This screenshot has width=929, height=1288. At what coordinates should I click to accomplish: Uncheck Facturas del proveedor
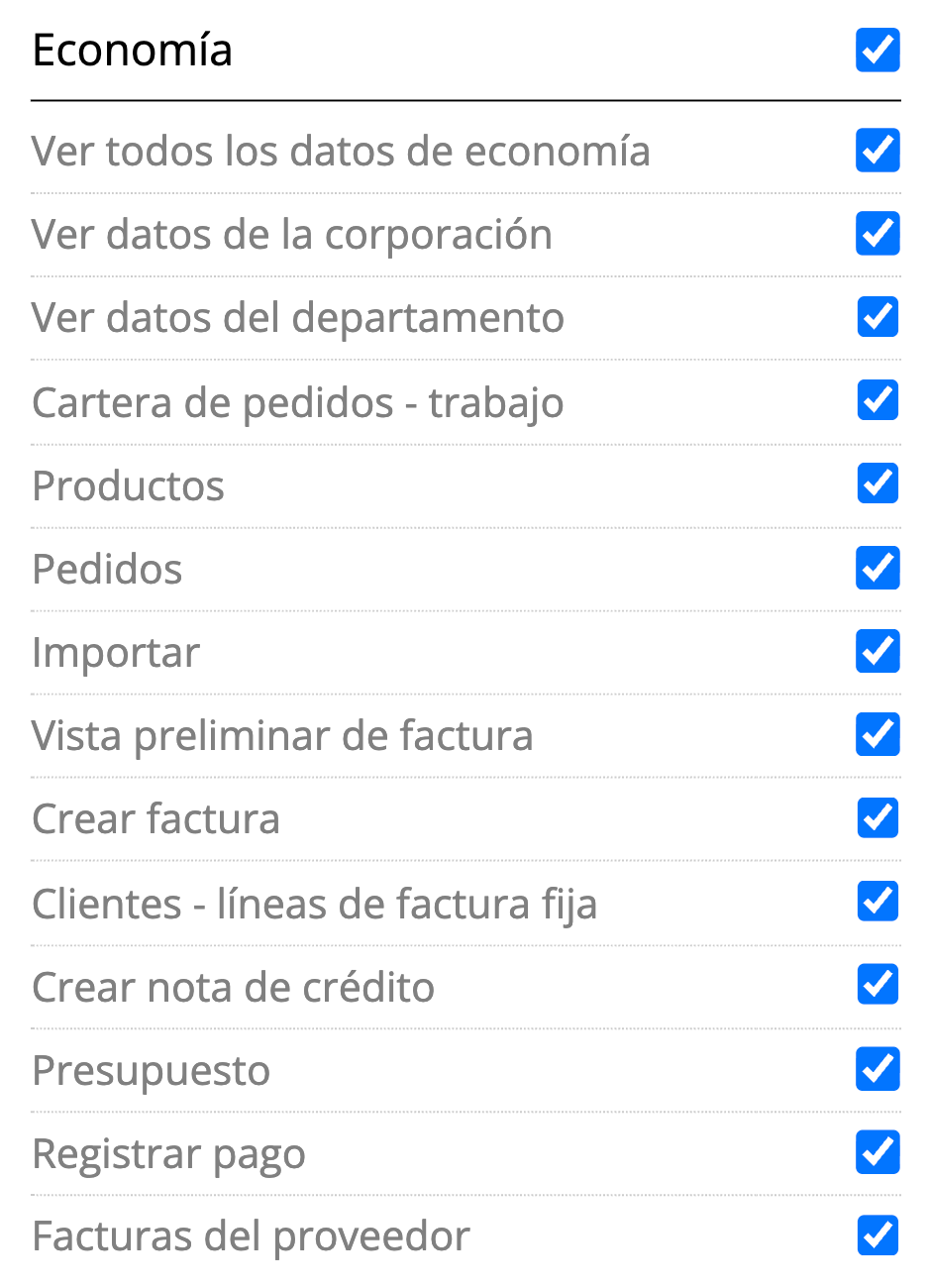click(877, 1235)
